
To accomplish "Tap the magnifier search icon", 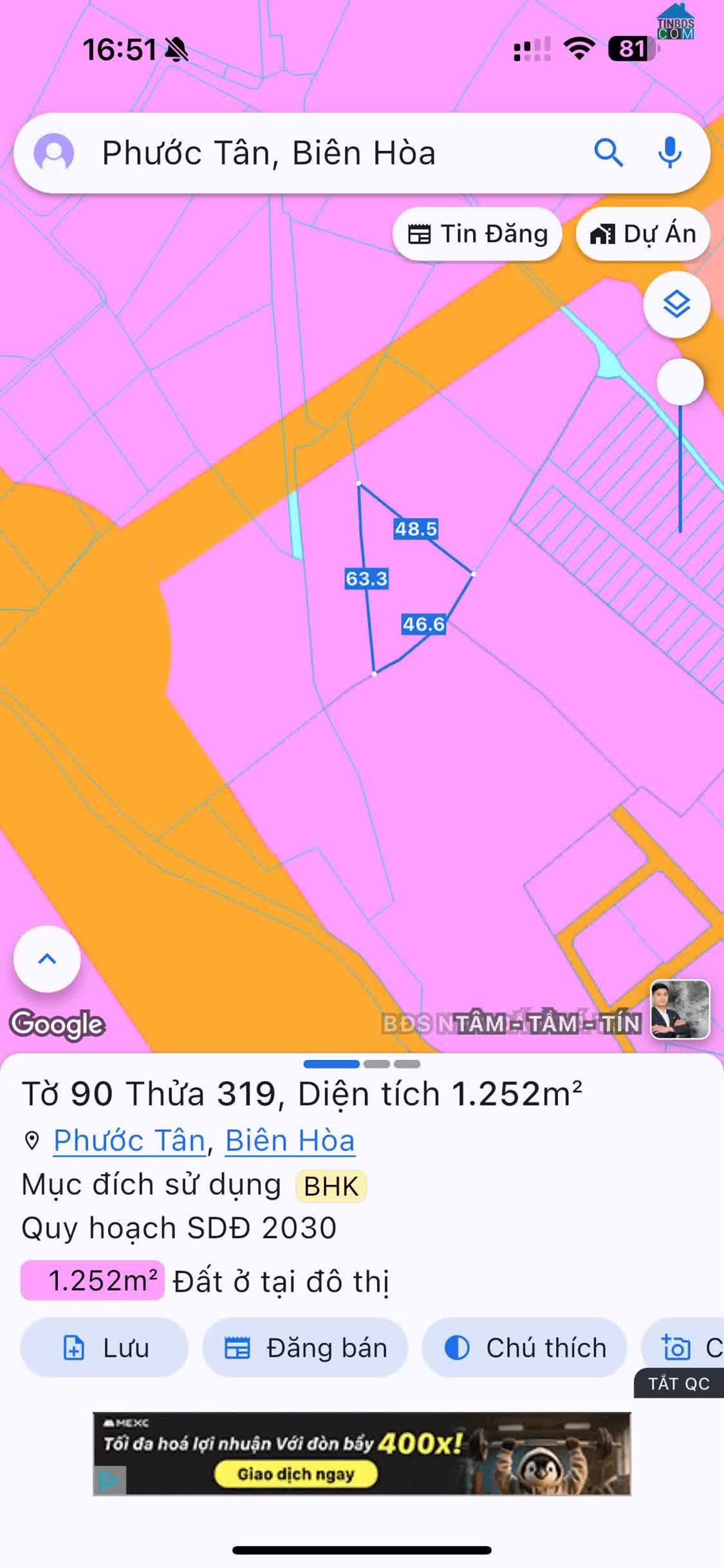I will pyautogui.click(x=608, y=153).
